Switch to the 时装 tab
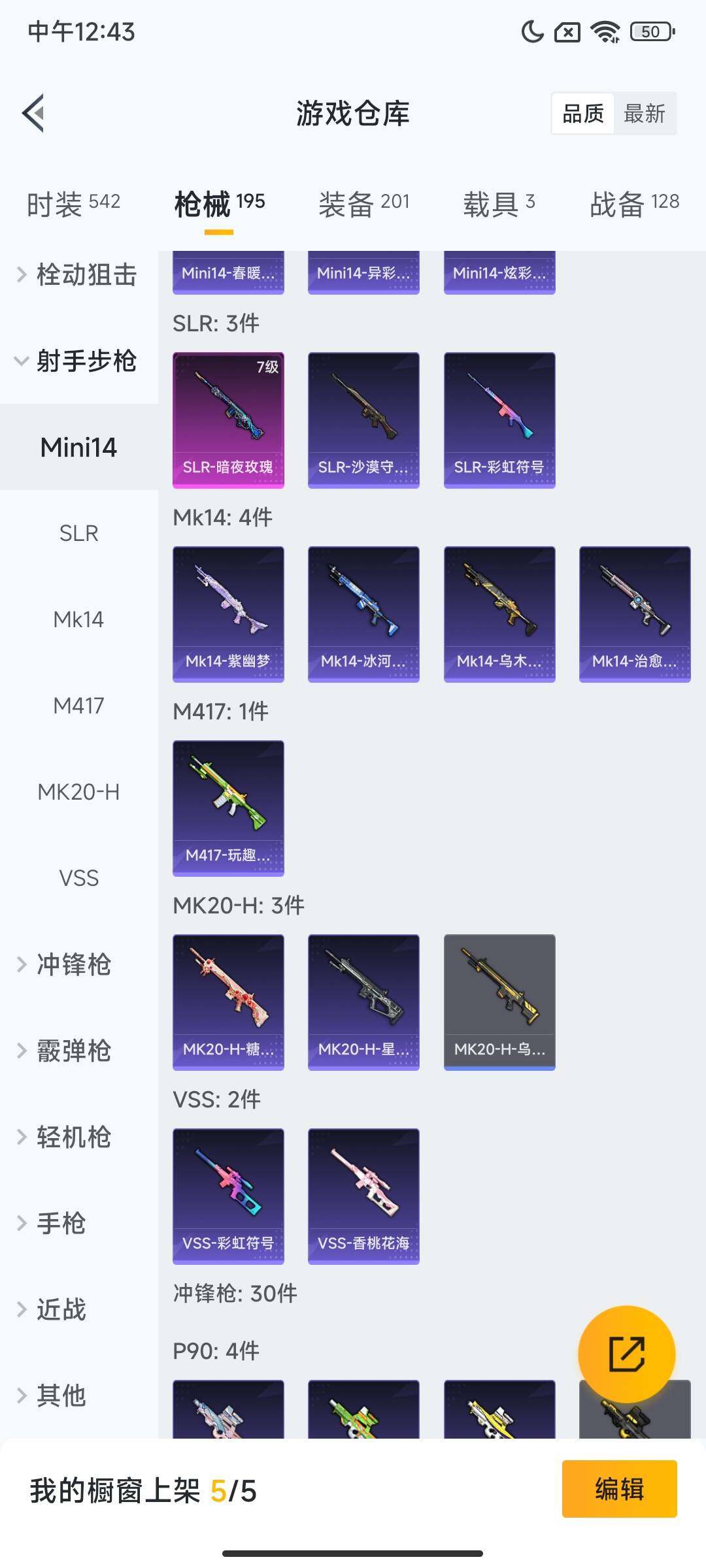The image size is (706, 1568). [73, 203]
